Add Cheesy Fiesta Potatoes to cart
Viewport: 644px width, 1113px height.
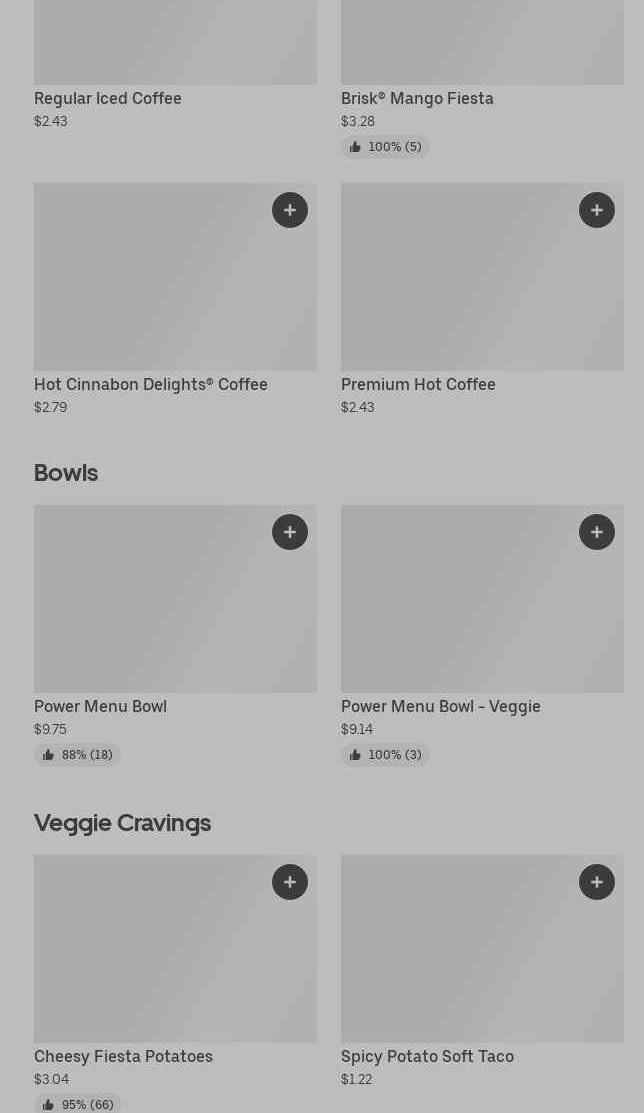click(x=290, y=882)
